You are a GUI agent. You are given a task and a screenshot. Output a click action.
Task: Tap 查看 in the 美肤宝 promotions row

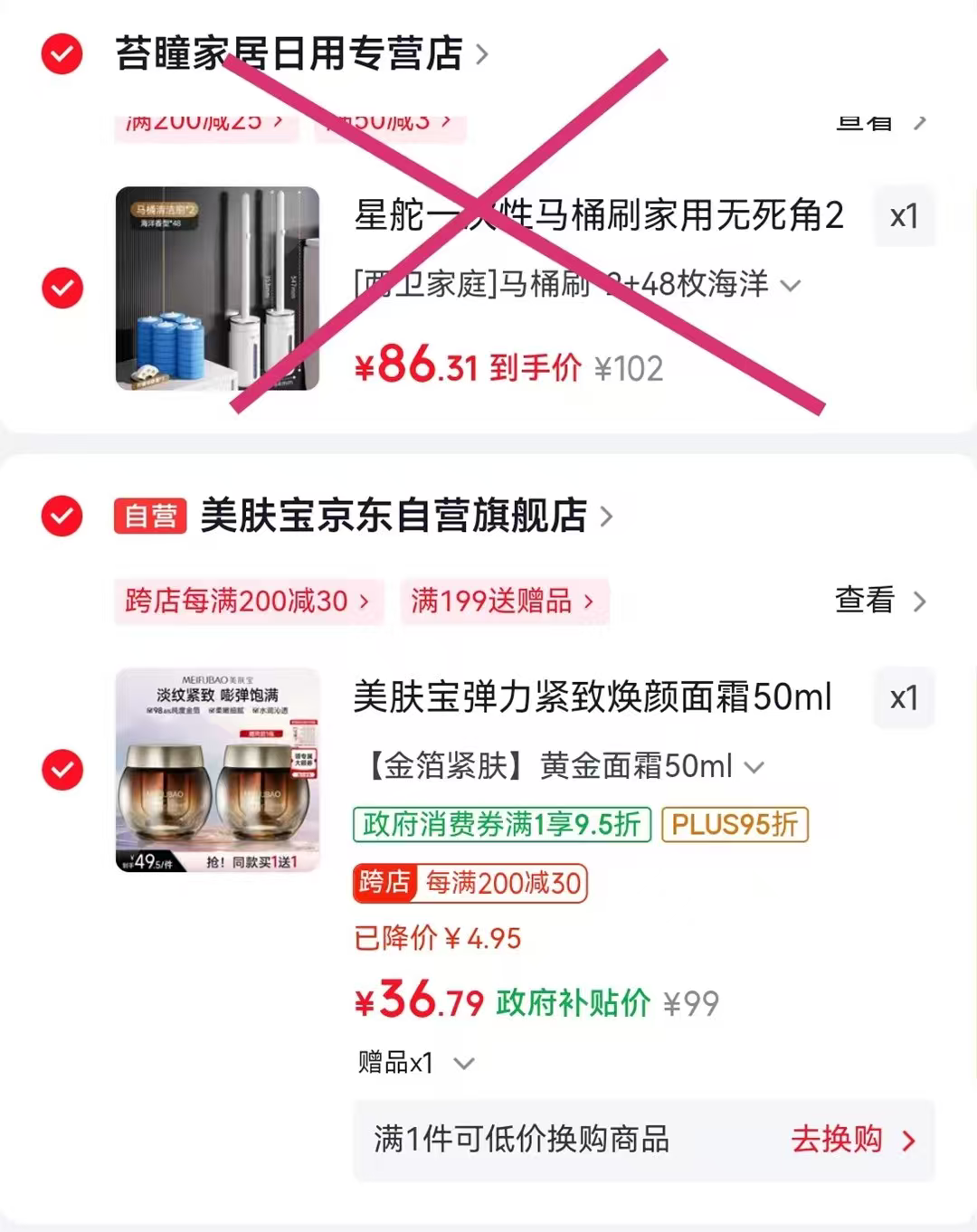(879, 601)
